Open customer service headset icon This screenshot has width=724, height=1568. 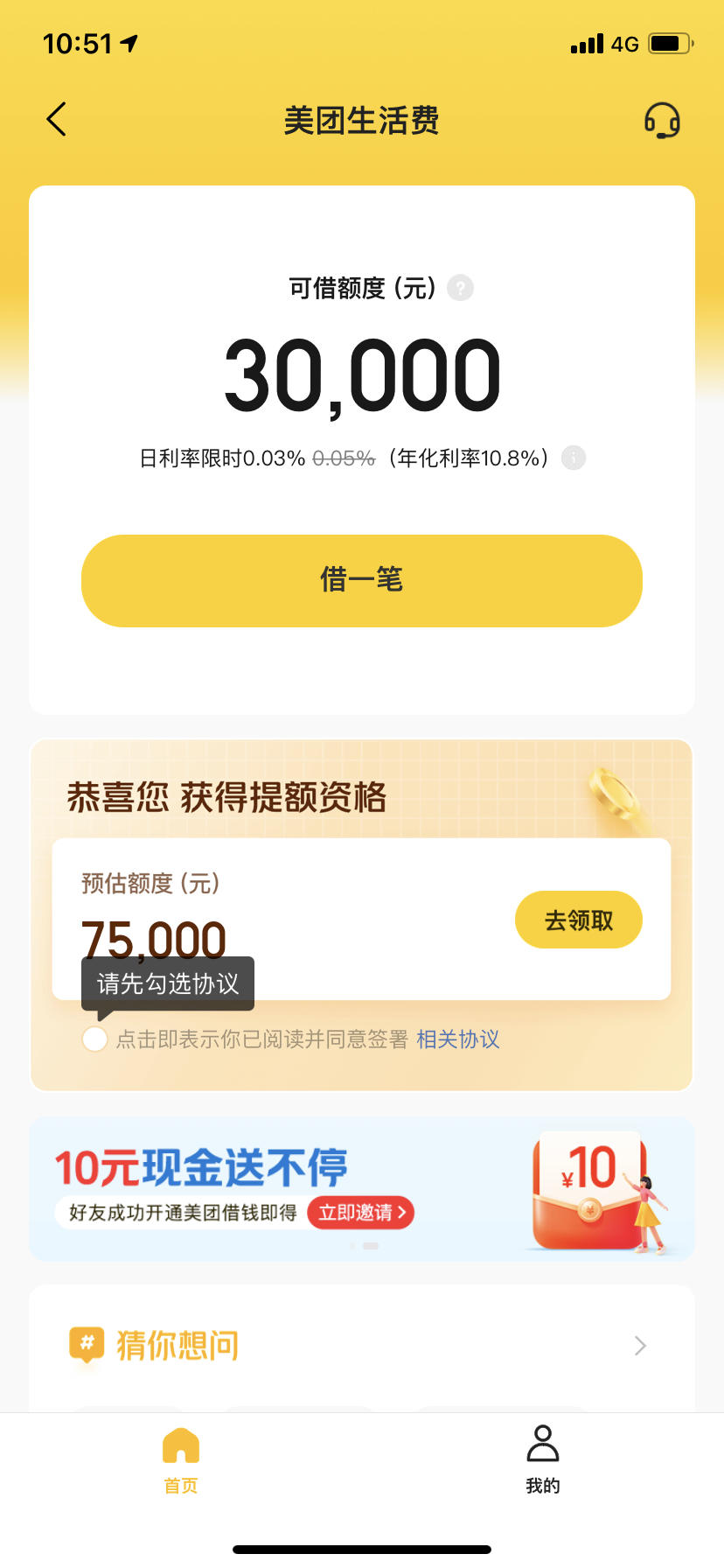pyautogui.click(x=662, y=120)
